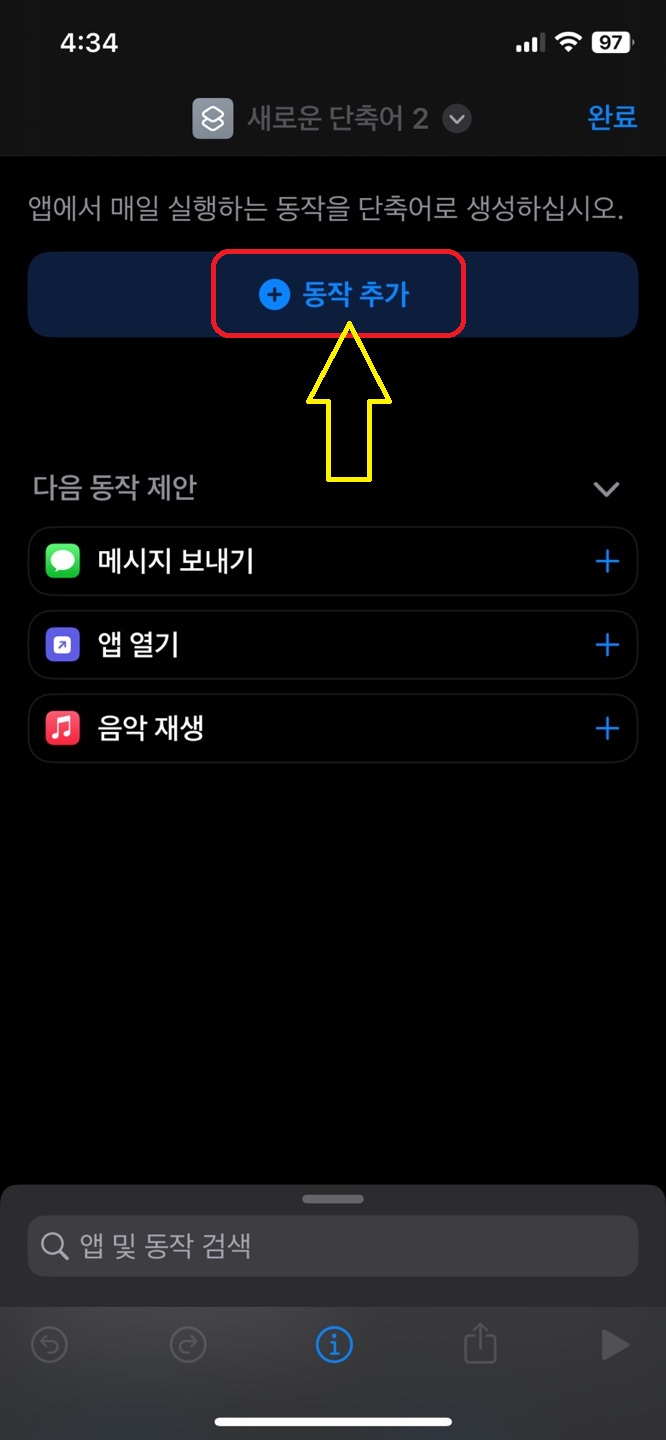The image size is (666, 1440).
Task: Add the 음악 재생 action
Action: (x=607, y=729)
